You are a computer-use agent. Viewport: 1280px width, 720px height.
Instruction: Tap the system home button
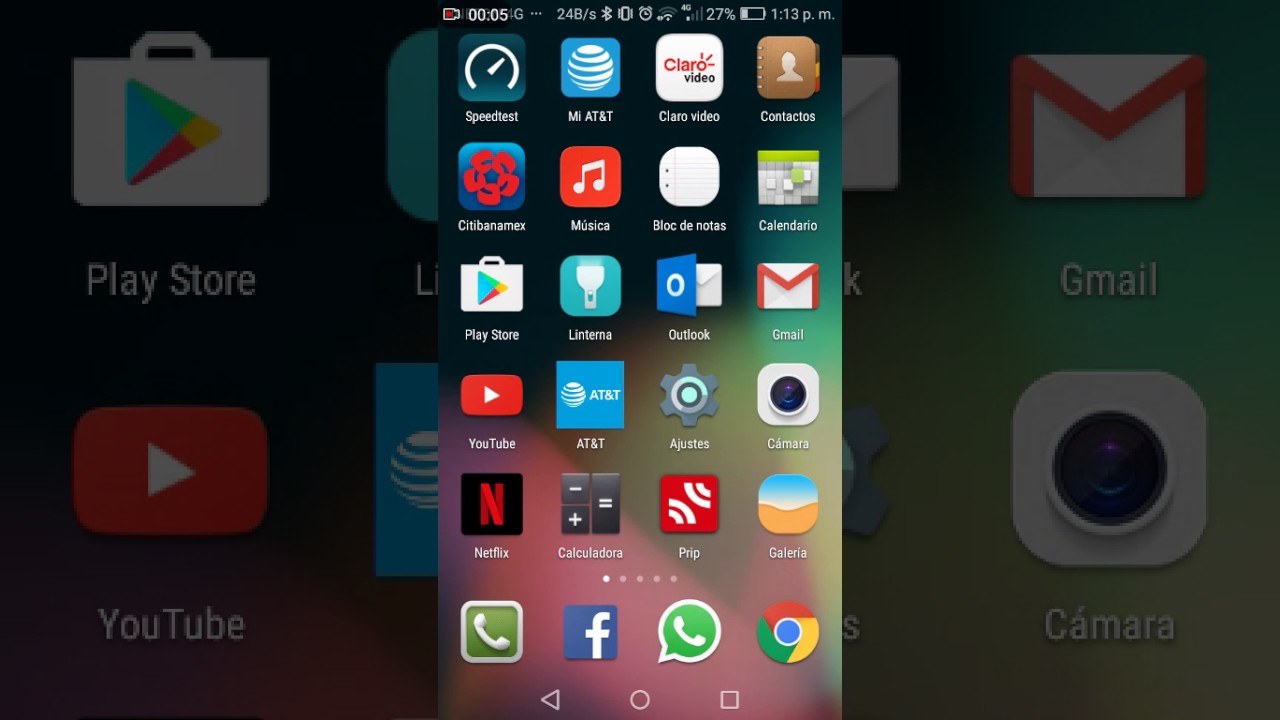point(640,700)
